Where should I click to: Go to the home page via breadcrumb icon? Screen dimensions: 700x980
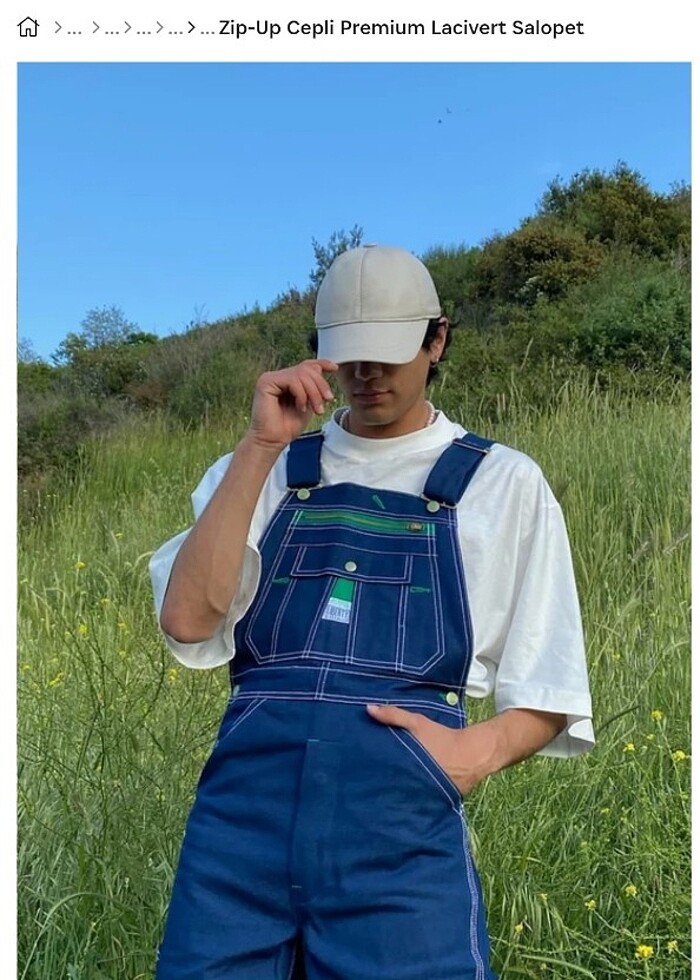[28, 27]
